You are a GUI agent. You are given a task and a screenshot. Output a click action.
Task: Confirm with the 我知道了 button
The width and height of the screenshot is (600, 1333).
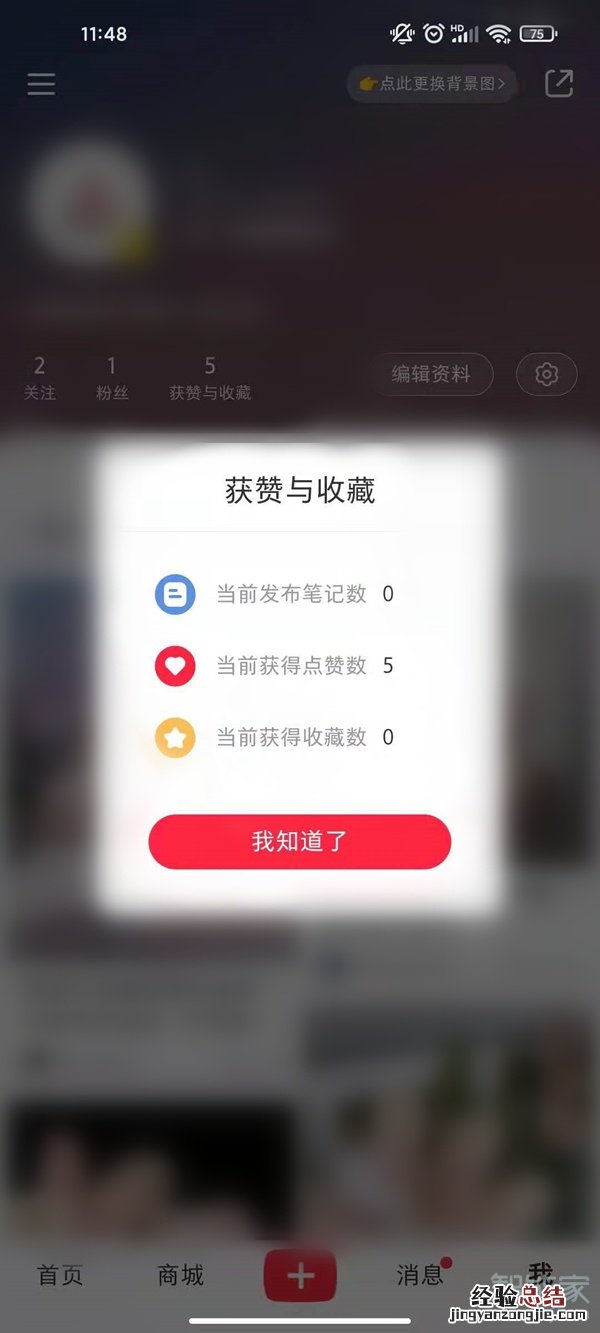pos(300,841)
